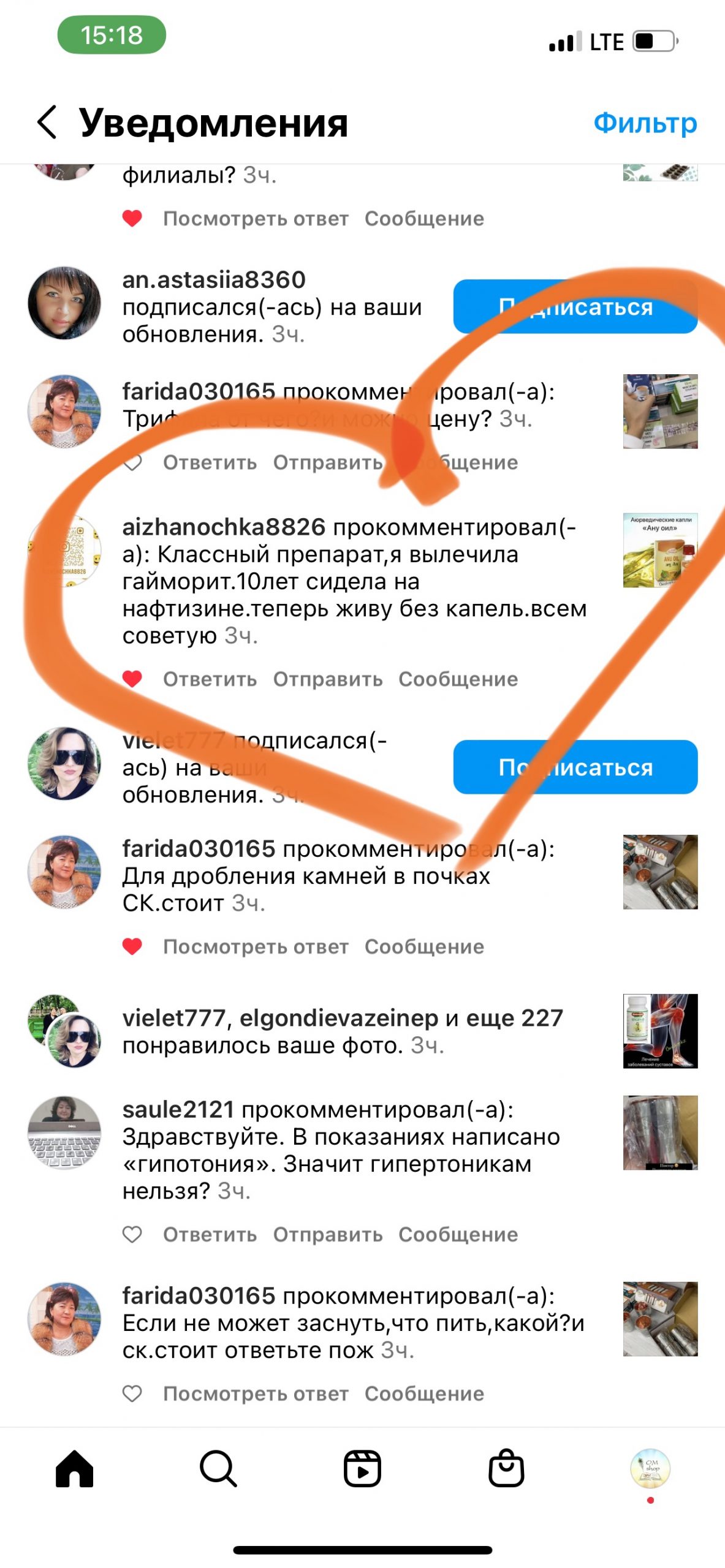725x1568 pixels.
Task: Switch to the Home tab
Action: [74, 1469]
